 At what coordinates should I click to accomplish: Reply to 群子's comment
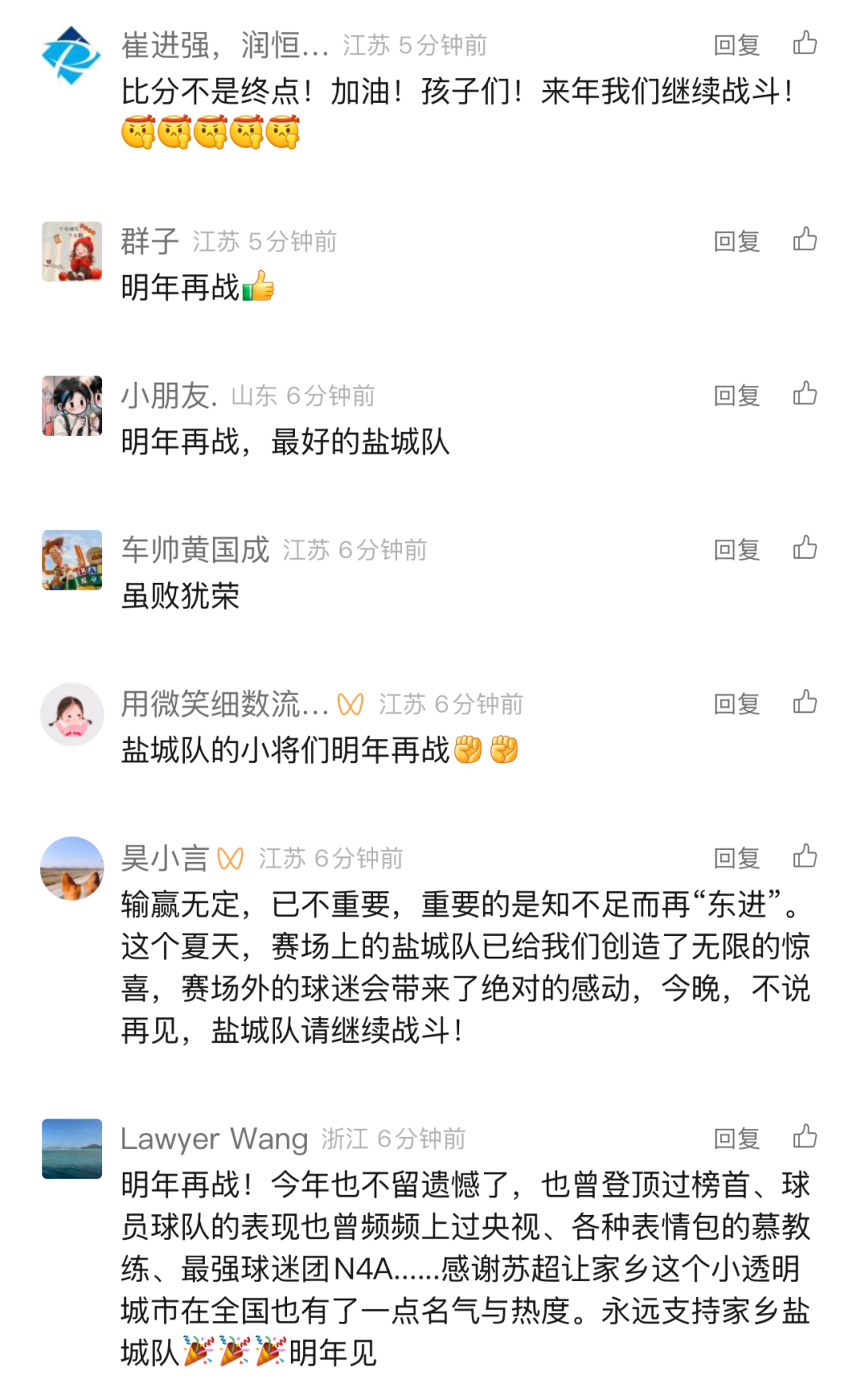pyautogui.click(x=736, y=242)
